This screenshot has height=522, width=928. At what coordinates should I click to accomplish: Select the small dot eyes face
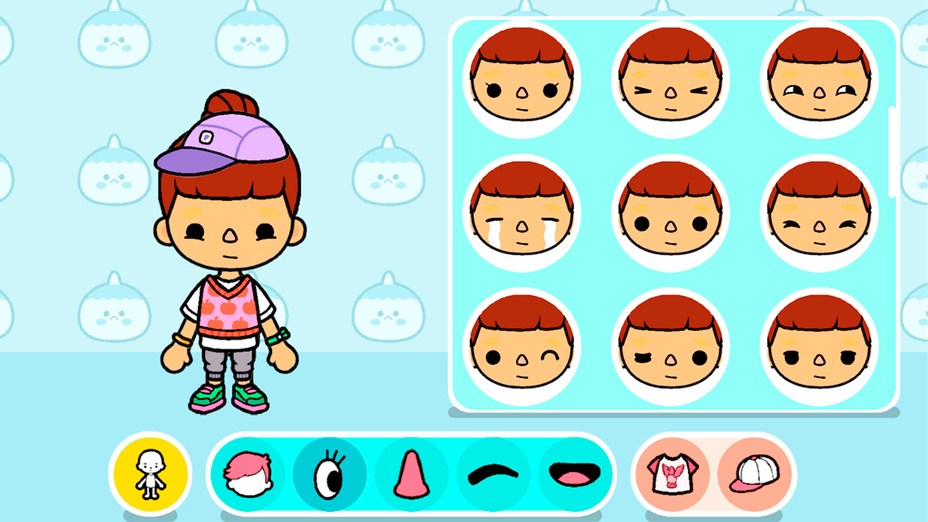pyautogui.click(x=670, y=213)
